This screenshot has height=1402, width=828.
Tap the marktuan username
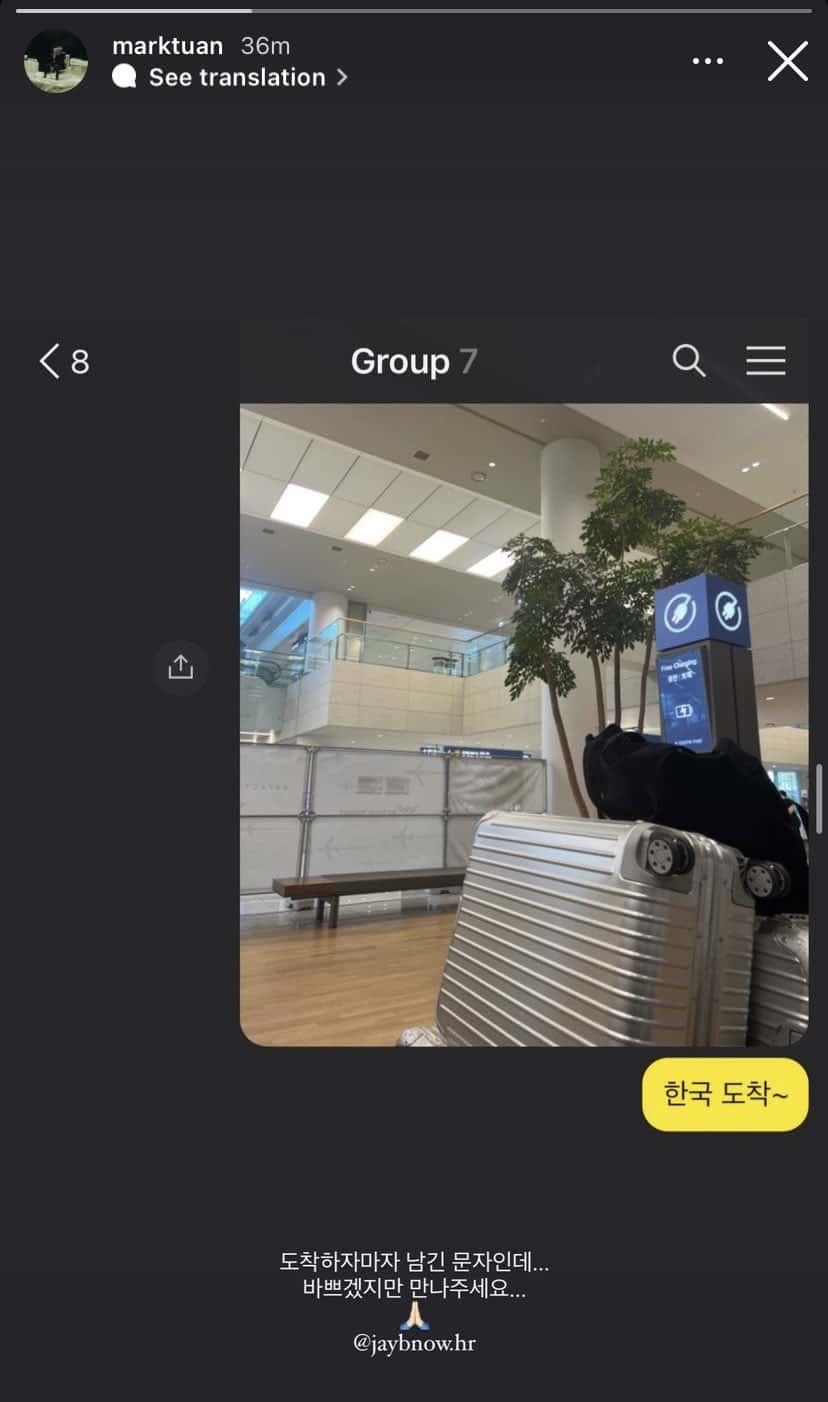167,46
